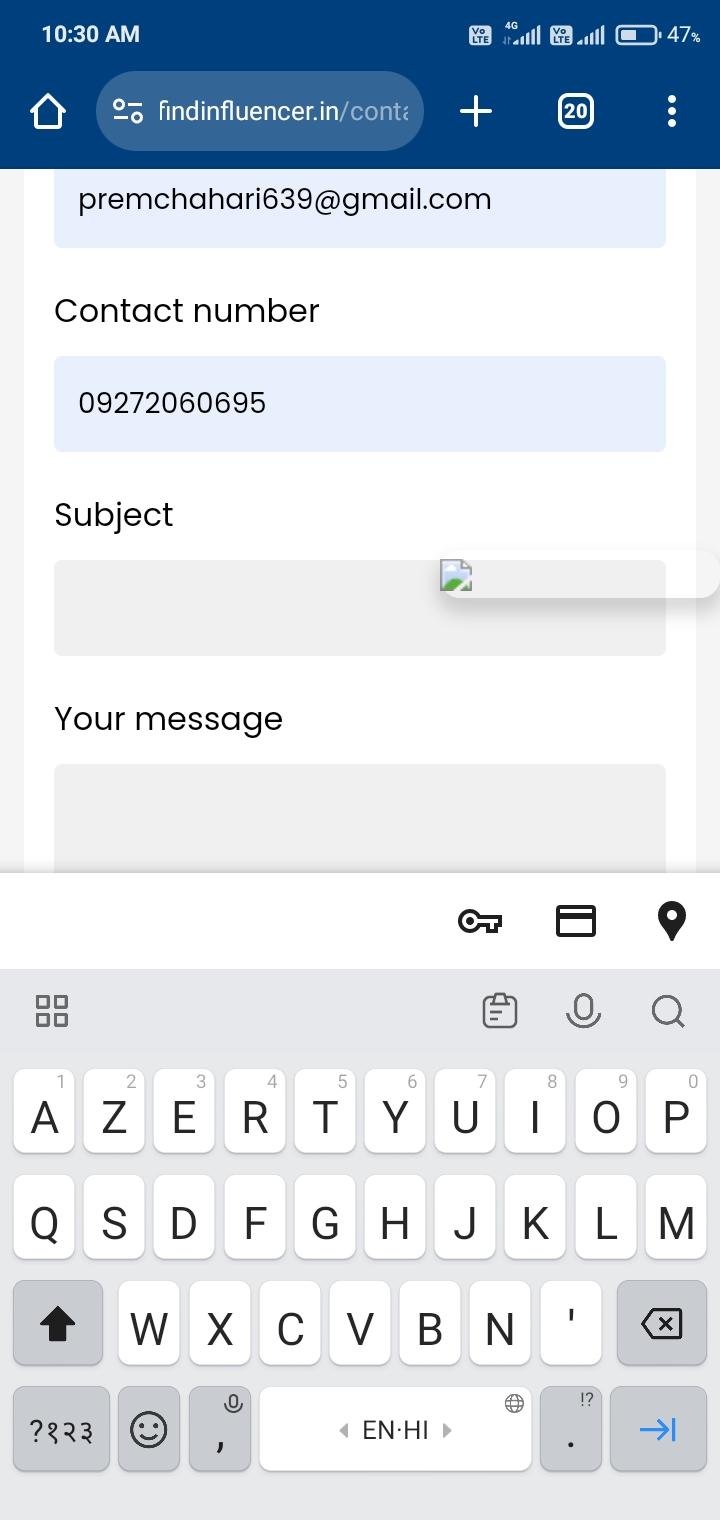This screenshot has width=720, height=1520.
Task: Open the tab switcher showing 20 tabs
Action: [575, 111]
